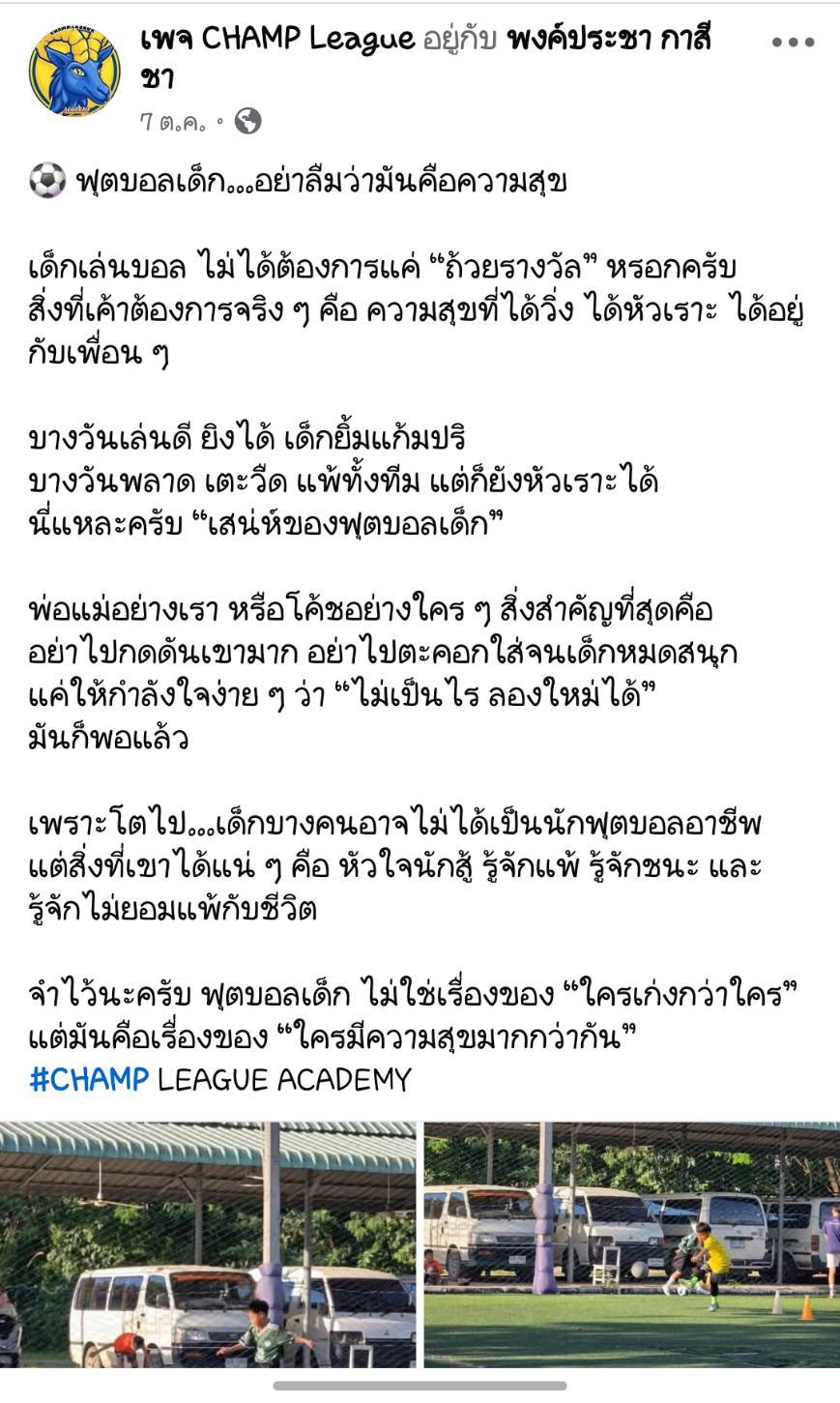Open the #CHAMP hashtag
Screen dimensions: 840x1403
tap(89, 1079)
